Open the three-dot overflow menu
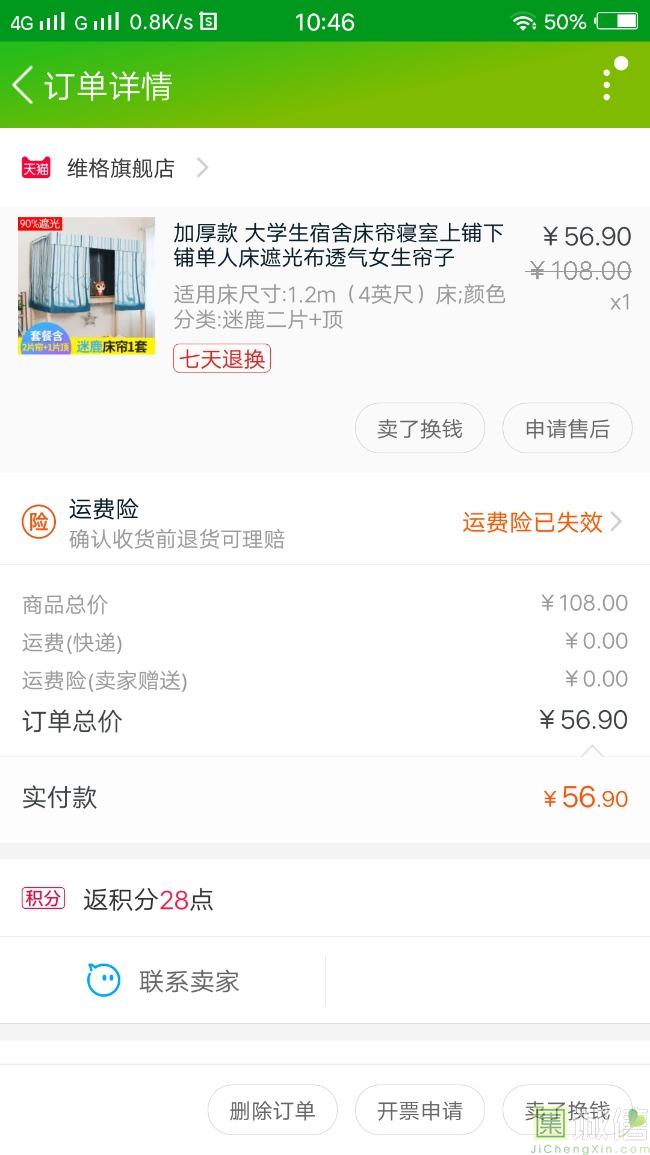This screenshot has width=650, height=1155. point(607,85)
